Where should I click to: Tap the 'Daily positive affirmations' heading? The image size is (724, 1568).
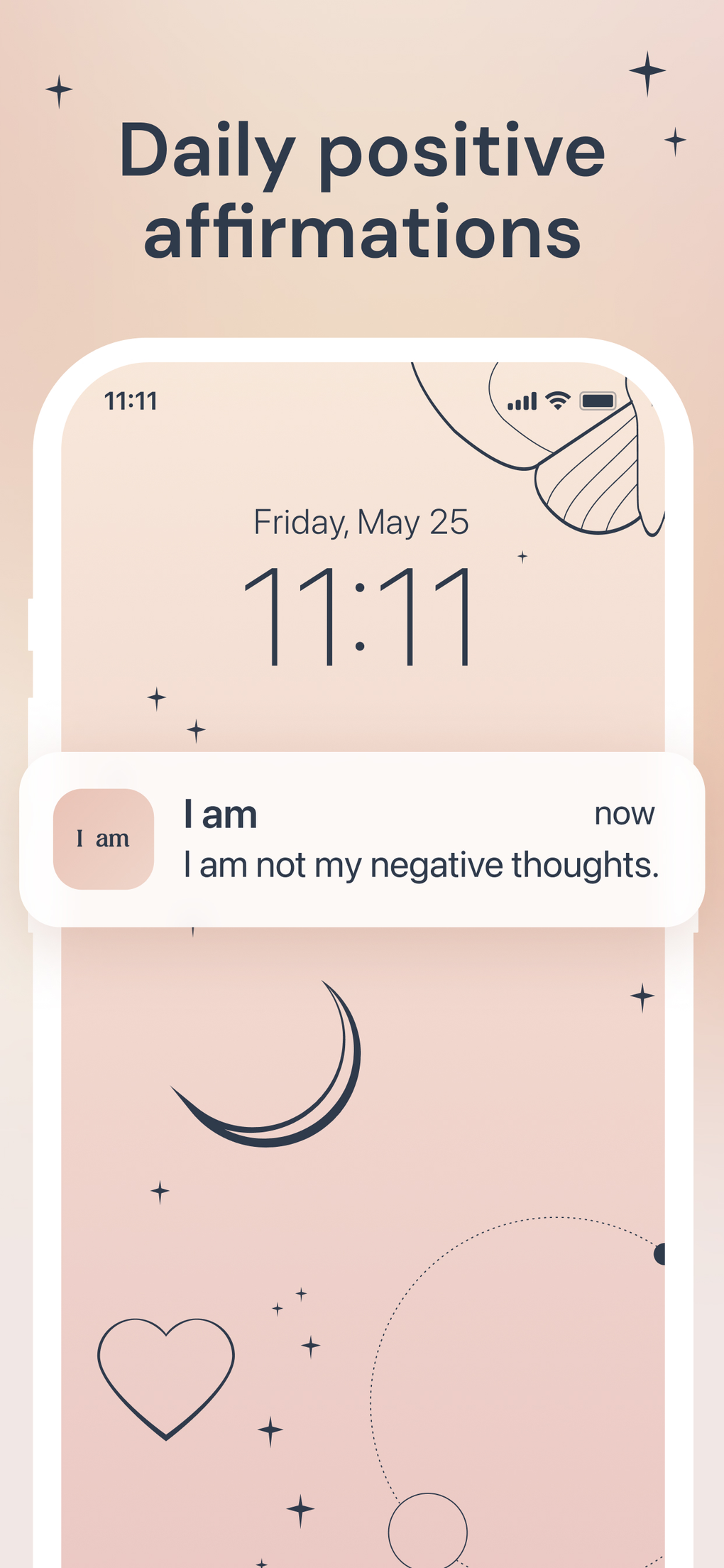(362, 188)
